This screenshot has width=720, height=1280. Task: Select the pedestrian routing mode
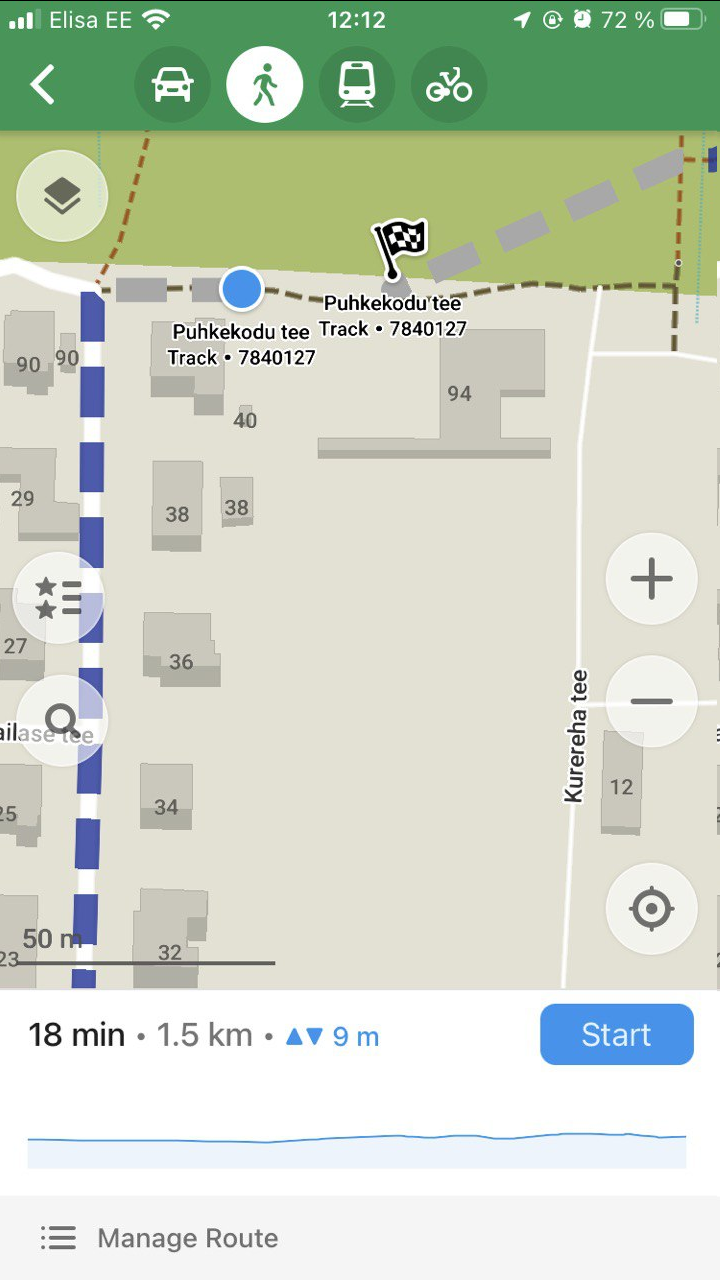coord(264,84)
